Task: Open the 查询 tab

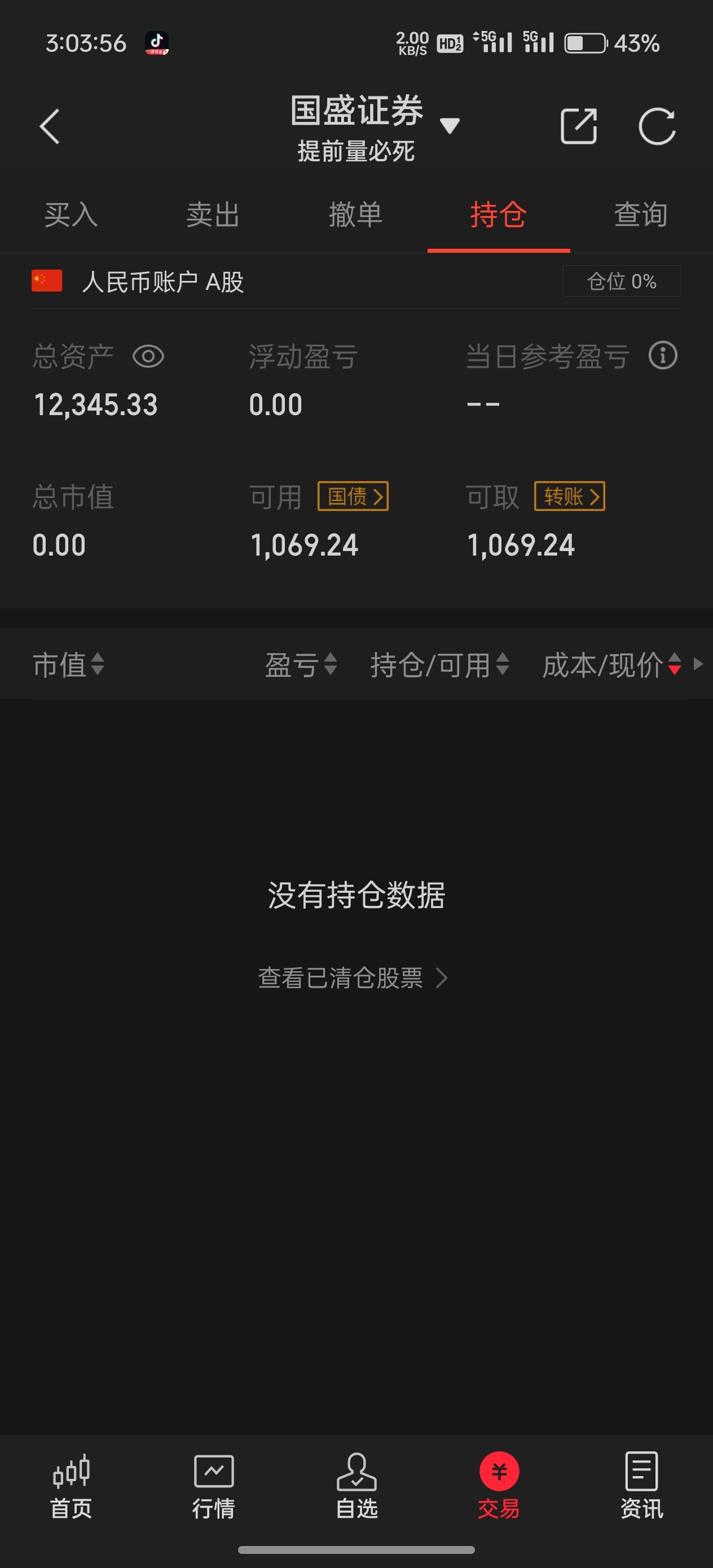Action: (x=641, y=215)
